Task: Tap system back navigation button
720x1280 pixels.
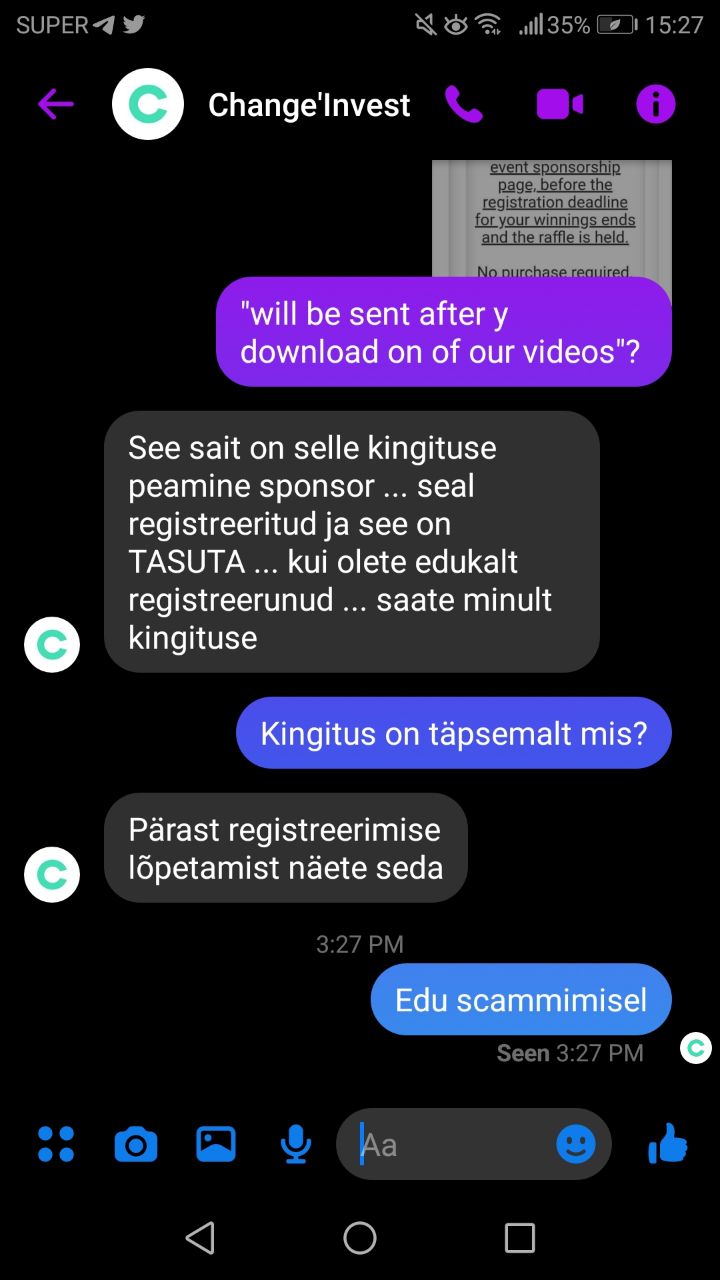Action: 200,1238
